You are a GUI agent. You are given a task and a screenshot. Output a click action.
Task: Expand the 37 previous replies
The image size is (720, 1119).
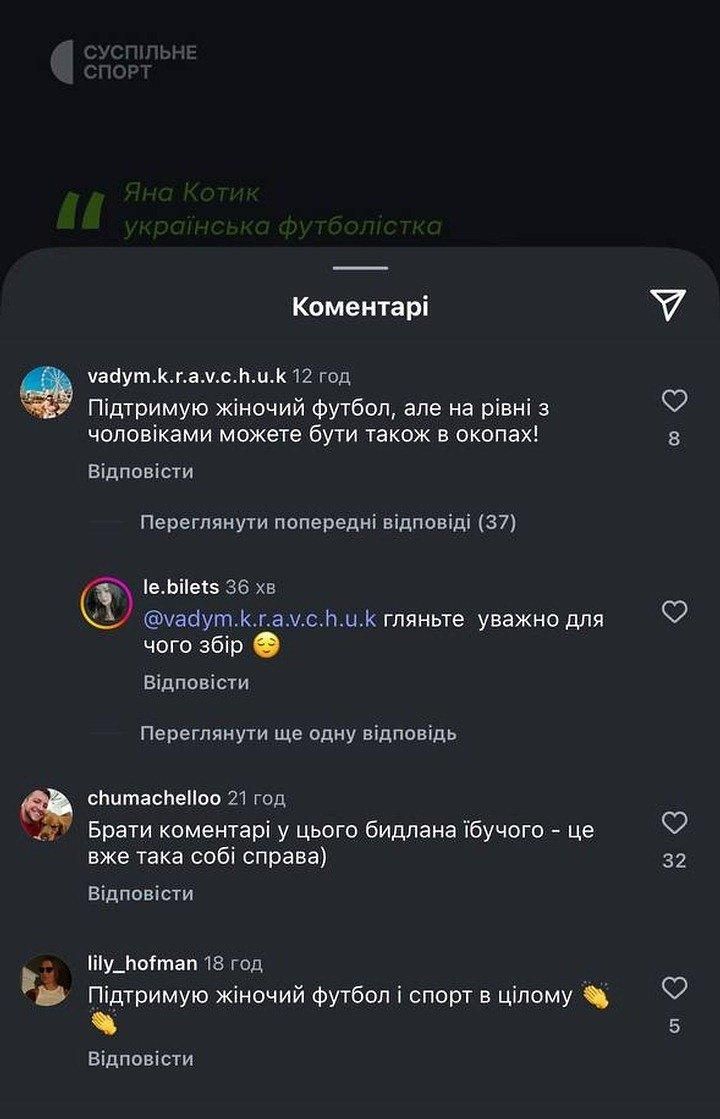tap(328, 522)
